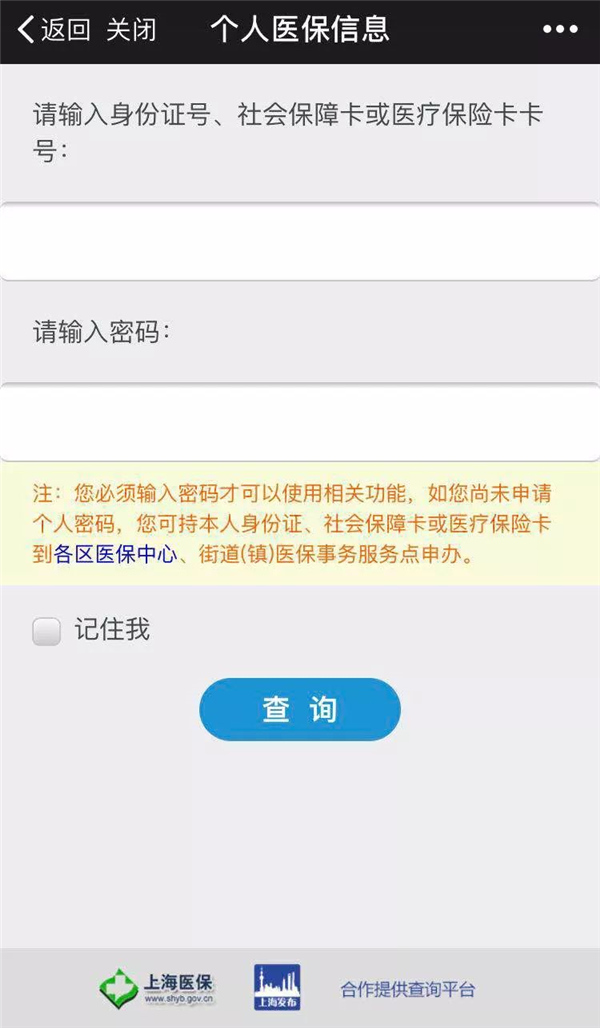Tap the 查询 button
This screenshot has height=1028, width=600.
(x=300, y=710)
